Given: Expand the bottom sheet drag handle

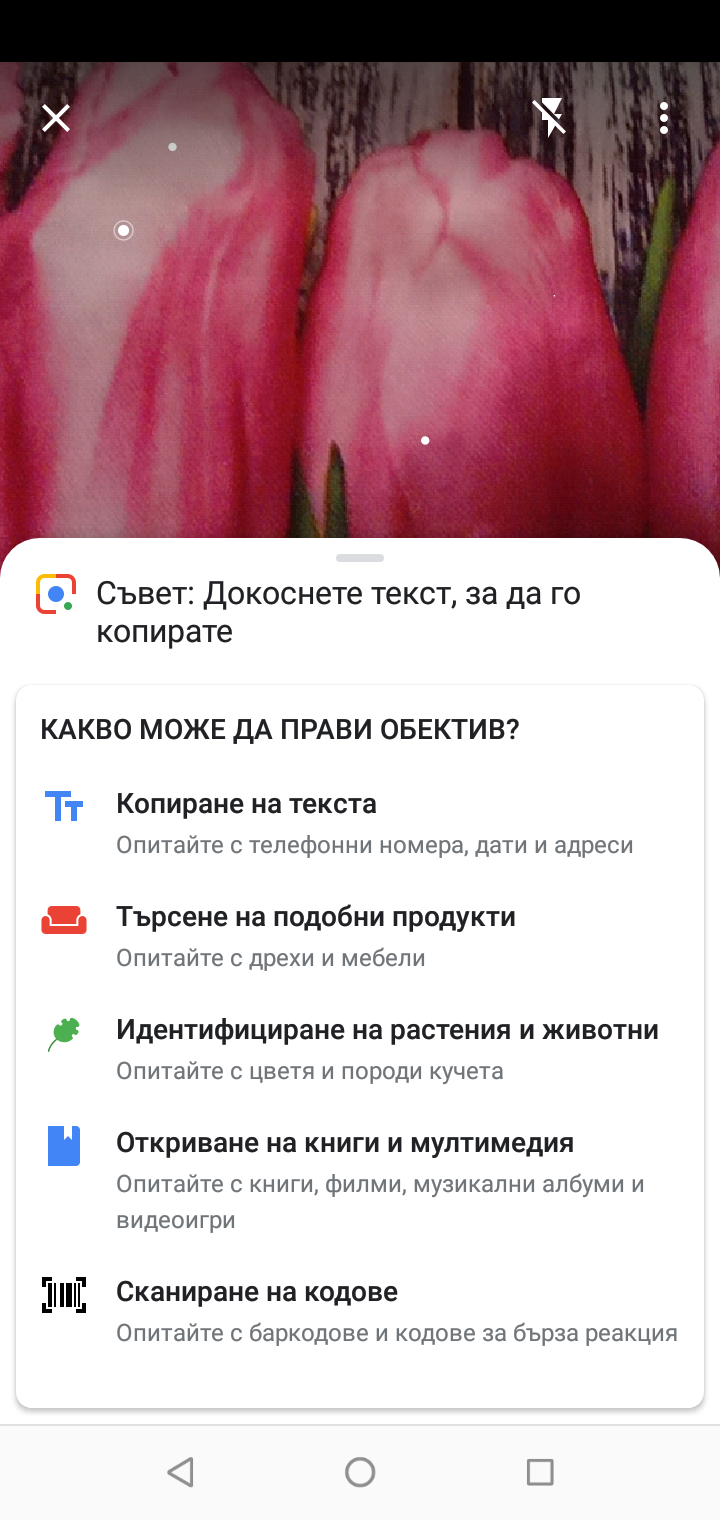Looking at the screenshot, I should point(360,558).
